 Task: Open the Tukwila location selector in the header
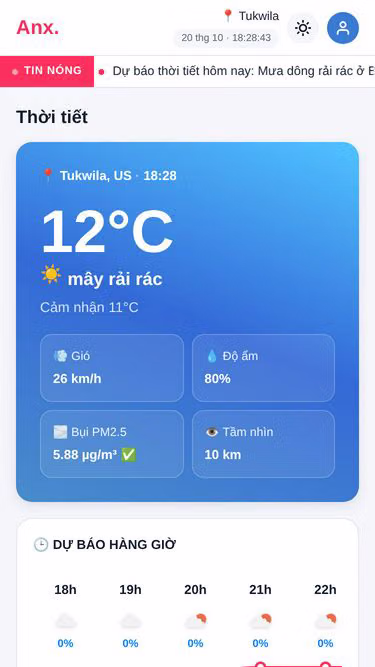251,16
